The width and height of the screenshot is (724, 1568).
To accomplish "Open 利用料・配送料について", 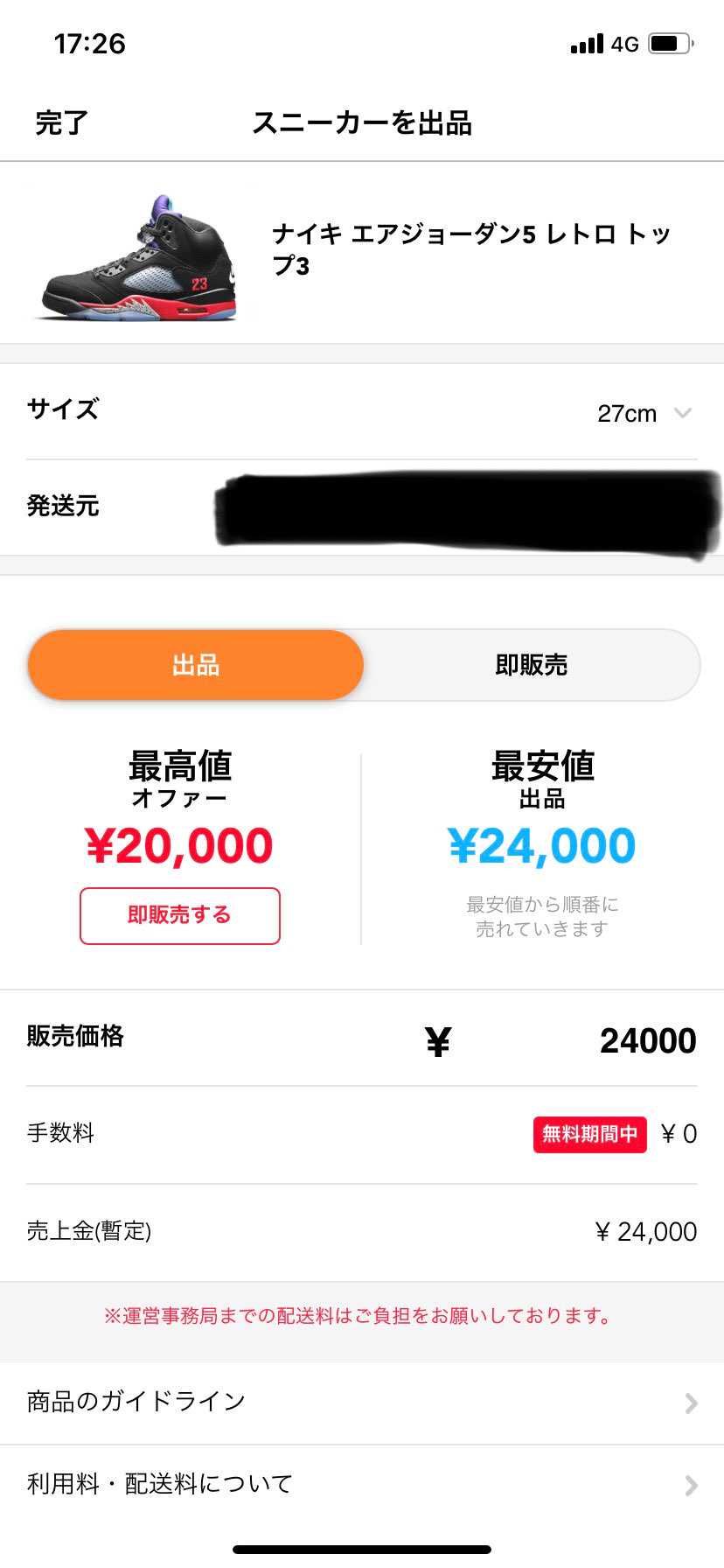I will pos(362,1484).
